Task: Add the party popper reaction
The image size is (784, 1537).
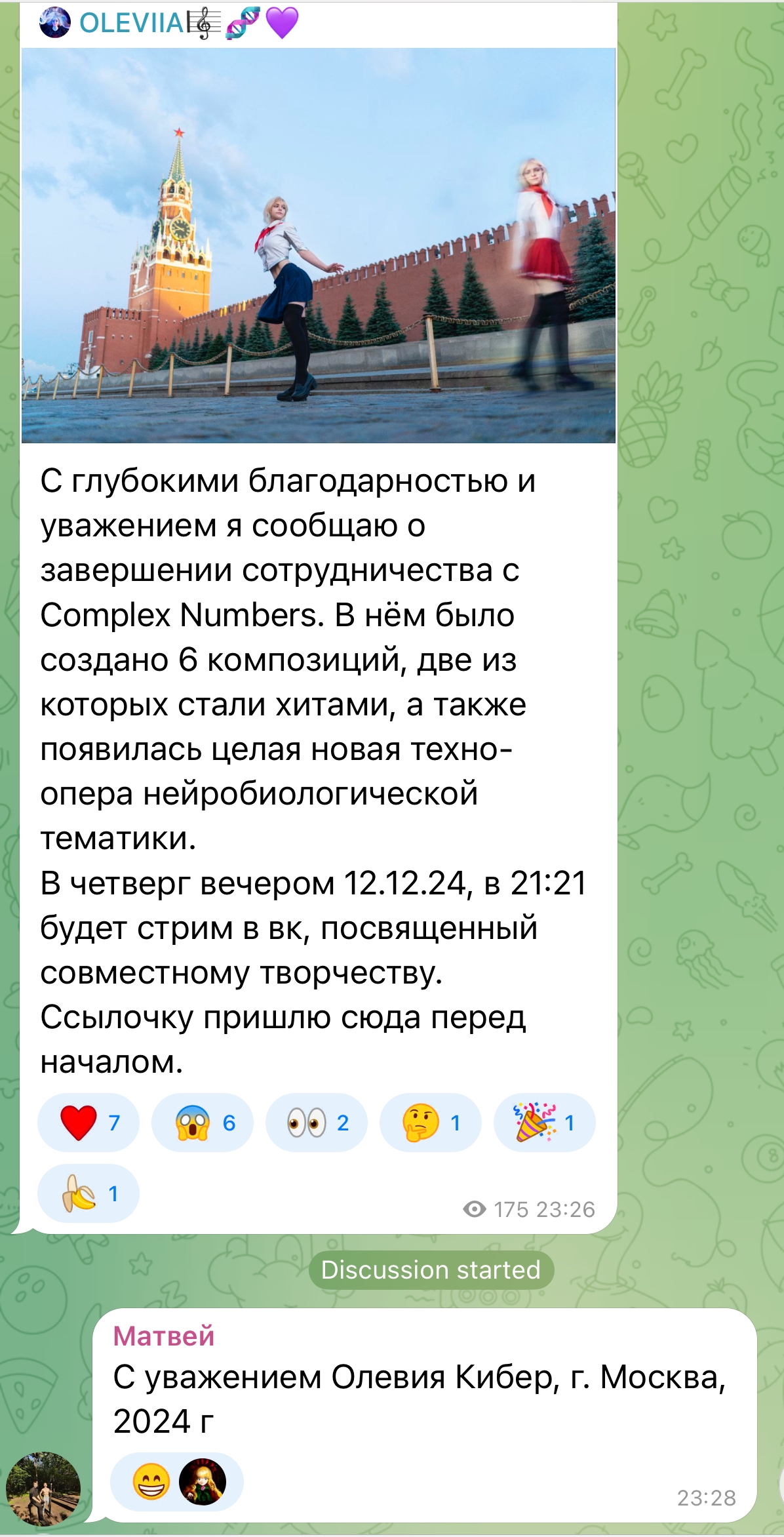Action: pyautogui.click(x=544, y=1123)
